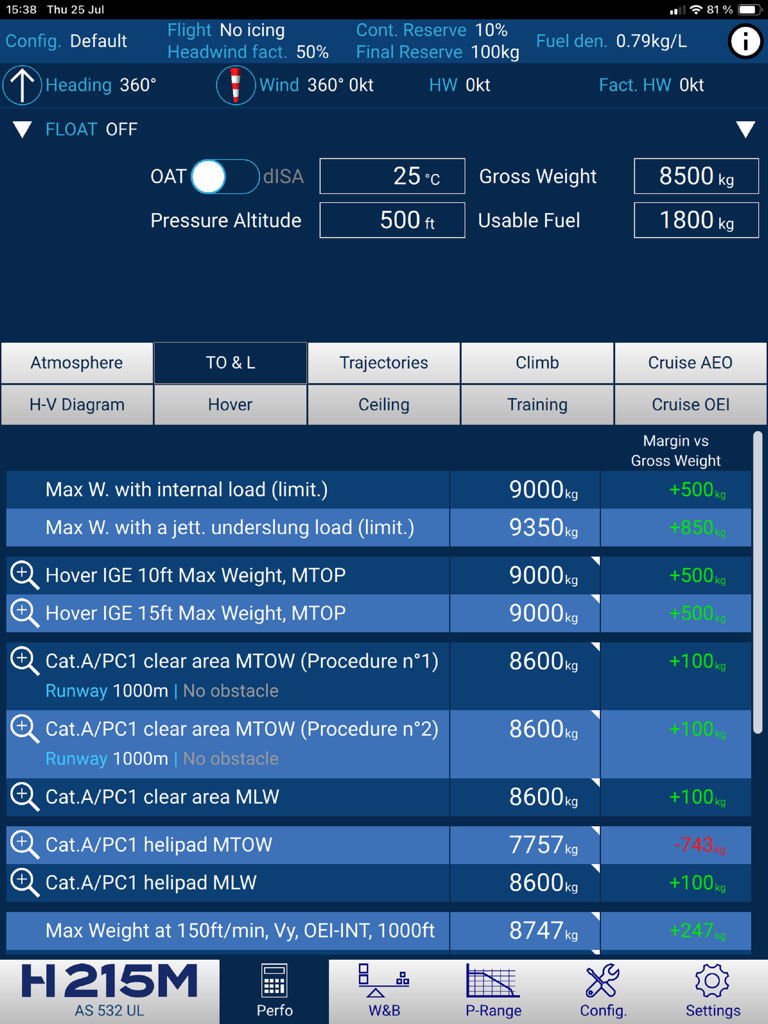
Task: Switch to the Trajectories tab
Action: coord(383,363)
